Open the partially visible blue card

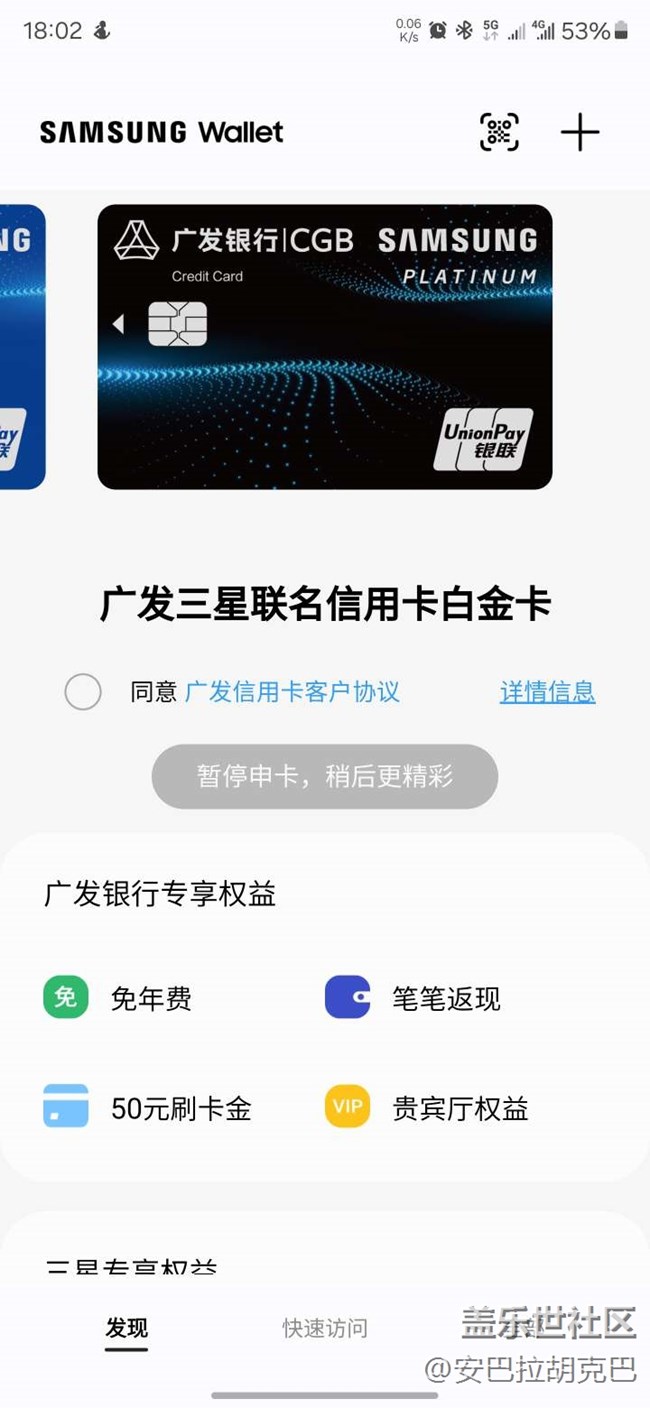click(x=22, y=347)
